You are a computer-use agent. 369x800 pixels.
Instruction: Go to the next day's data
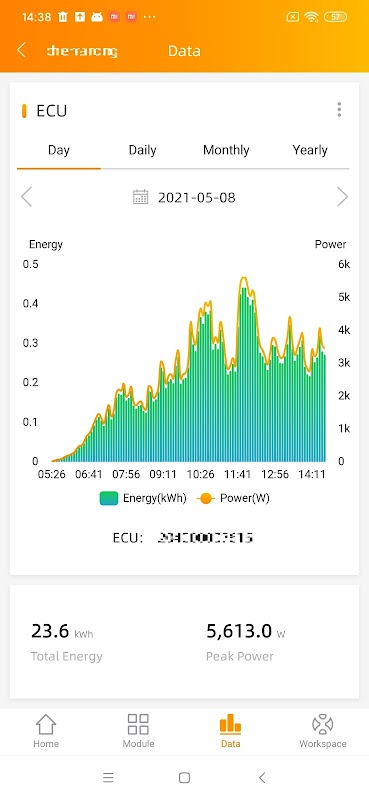coord(342,197)
